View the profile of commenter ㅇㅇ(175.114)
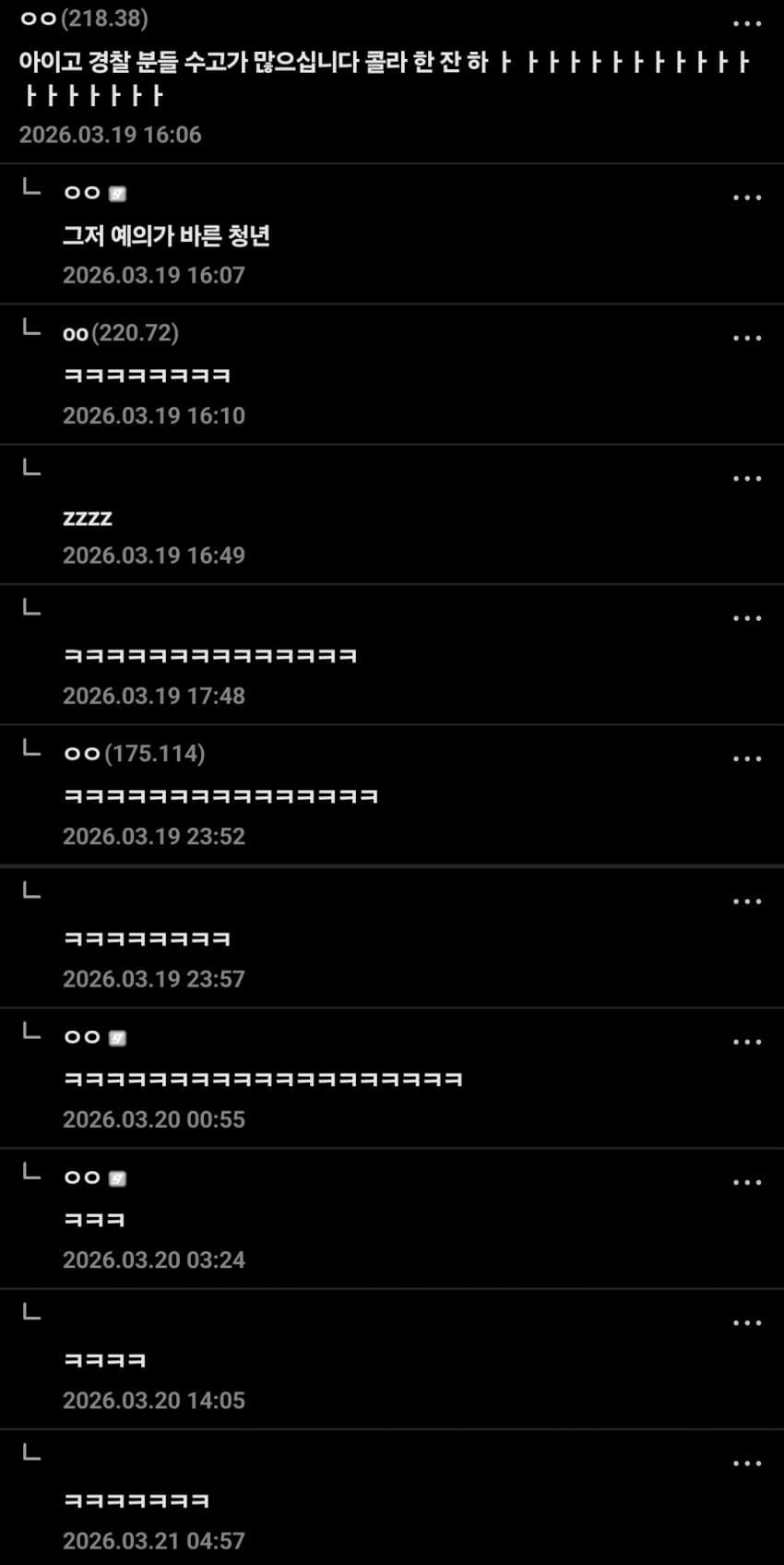The image size is (784, 1565). click(x=134, y=754)
